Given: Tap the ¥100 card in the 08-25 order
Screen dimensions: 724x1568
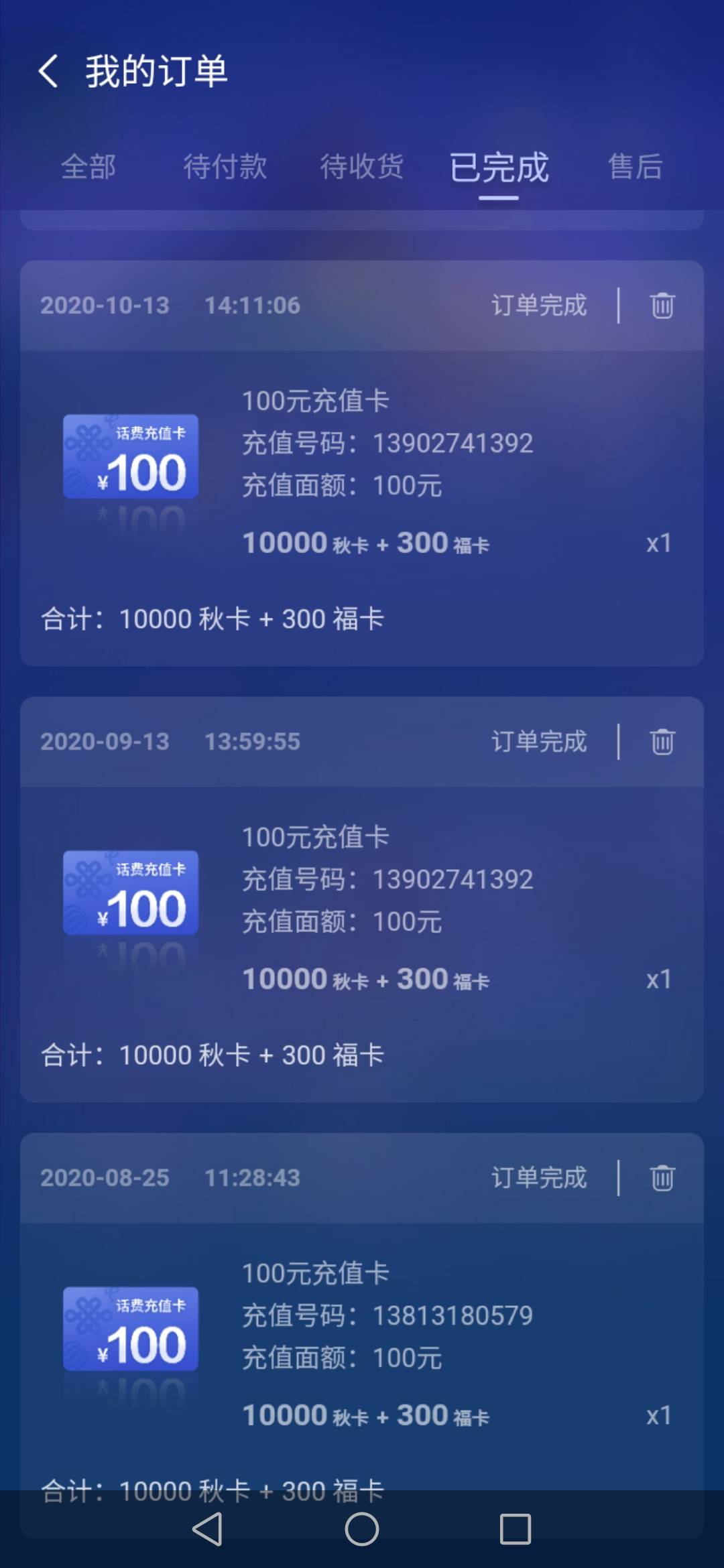Looking at the screenshot, I should [x=130, y=1330].
